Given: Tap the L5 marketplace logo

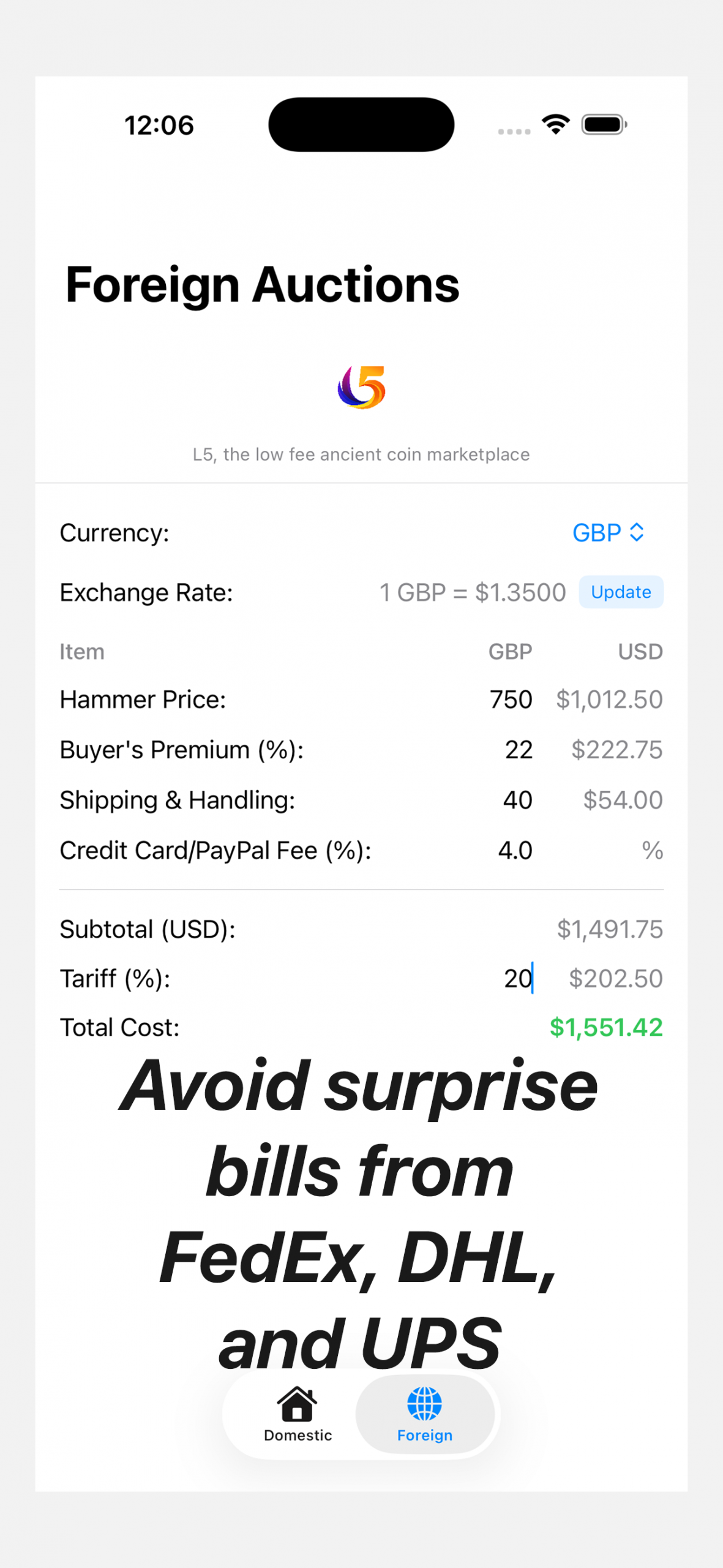Looking at the screenshot, I should pyautogui.click(x=361, y=387).
